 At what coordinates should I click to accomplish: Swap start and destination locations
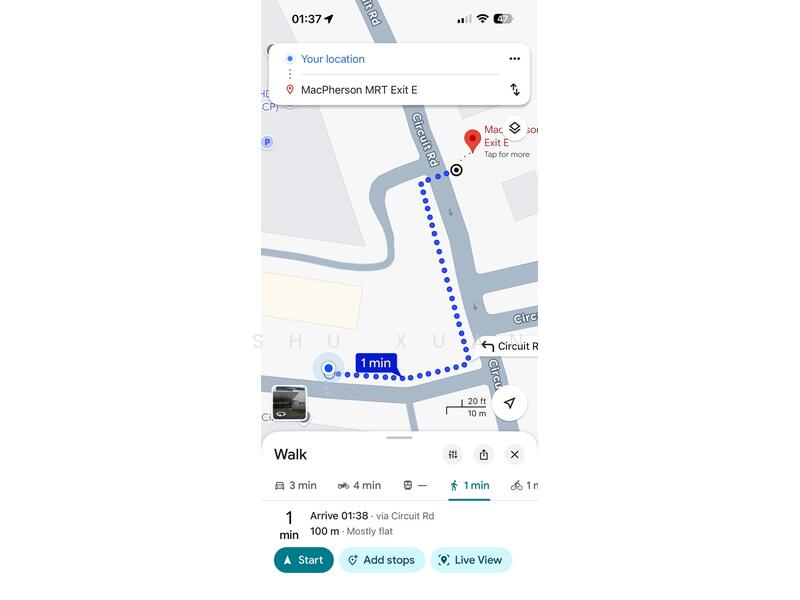point(515,90)
